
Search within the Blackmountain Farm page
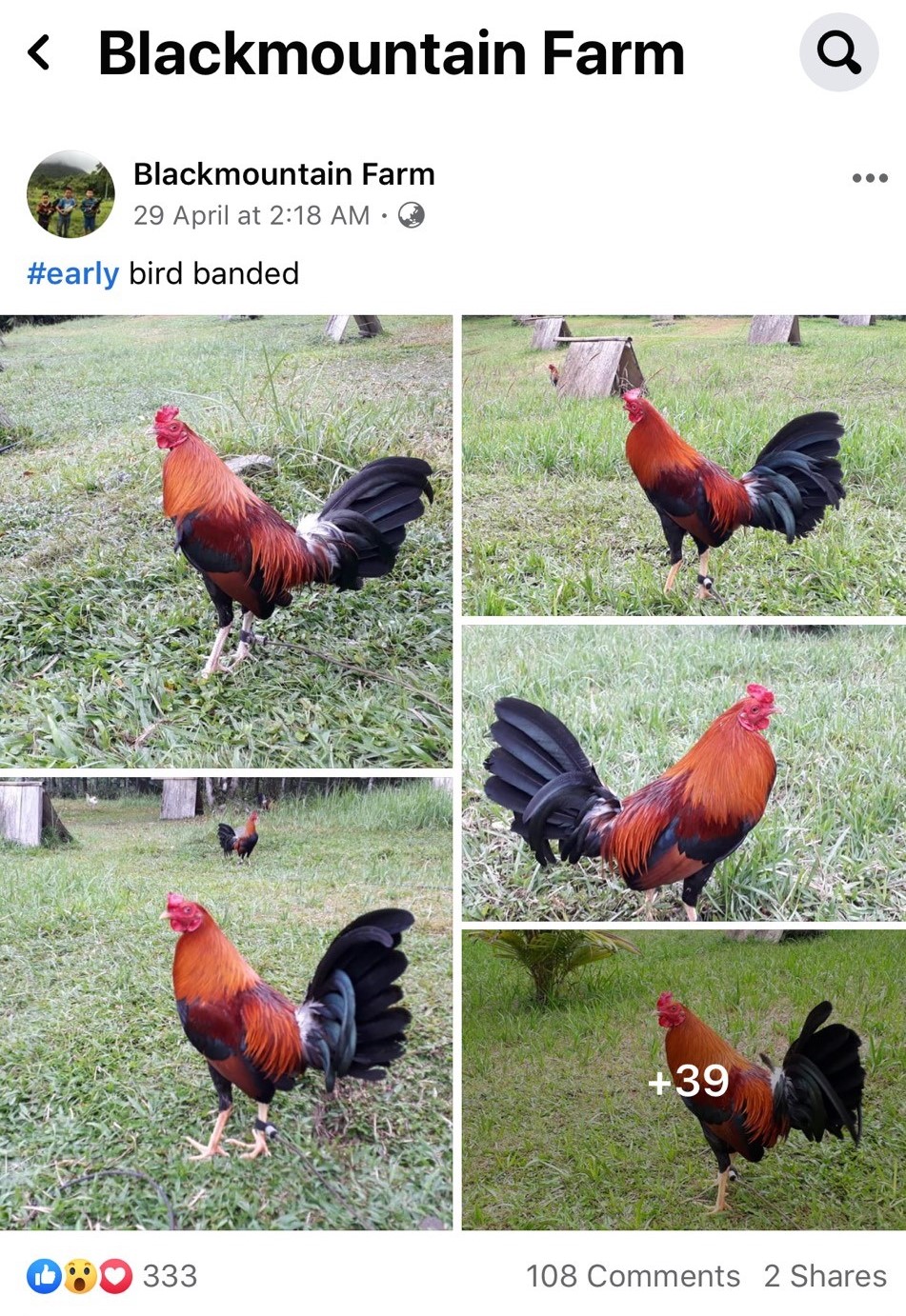click(x=838, y=52)
